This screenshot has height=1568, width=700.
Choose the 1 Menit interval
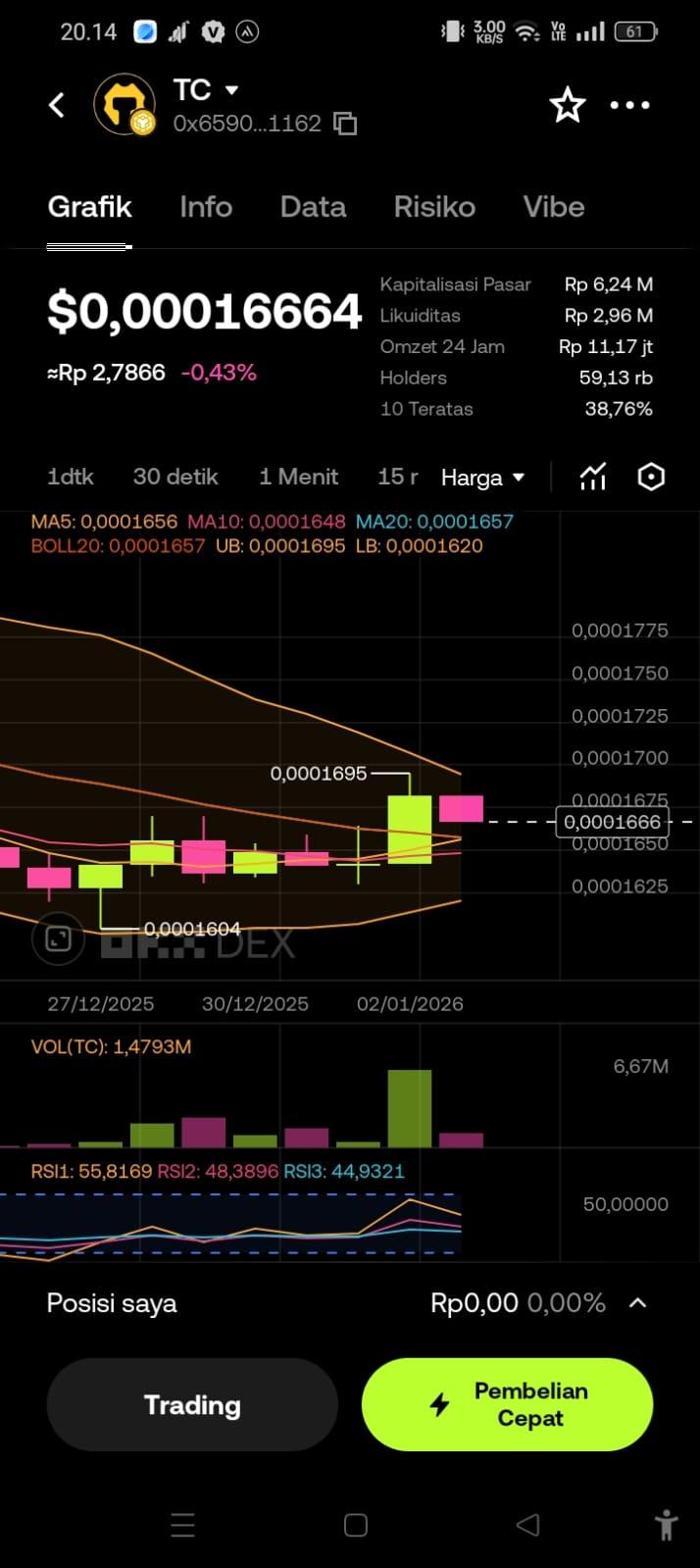click(299, 477)
